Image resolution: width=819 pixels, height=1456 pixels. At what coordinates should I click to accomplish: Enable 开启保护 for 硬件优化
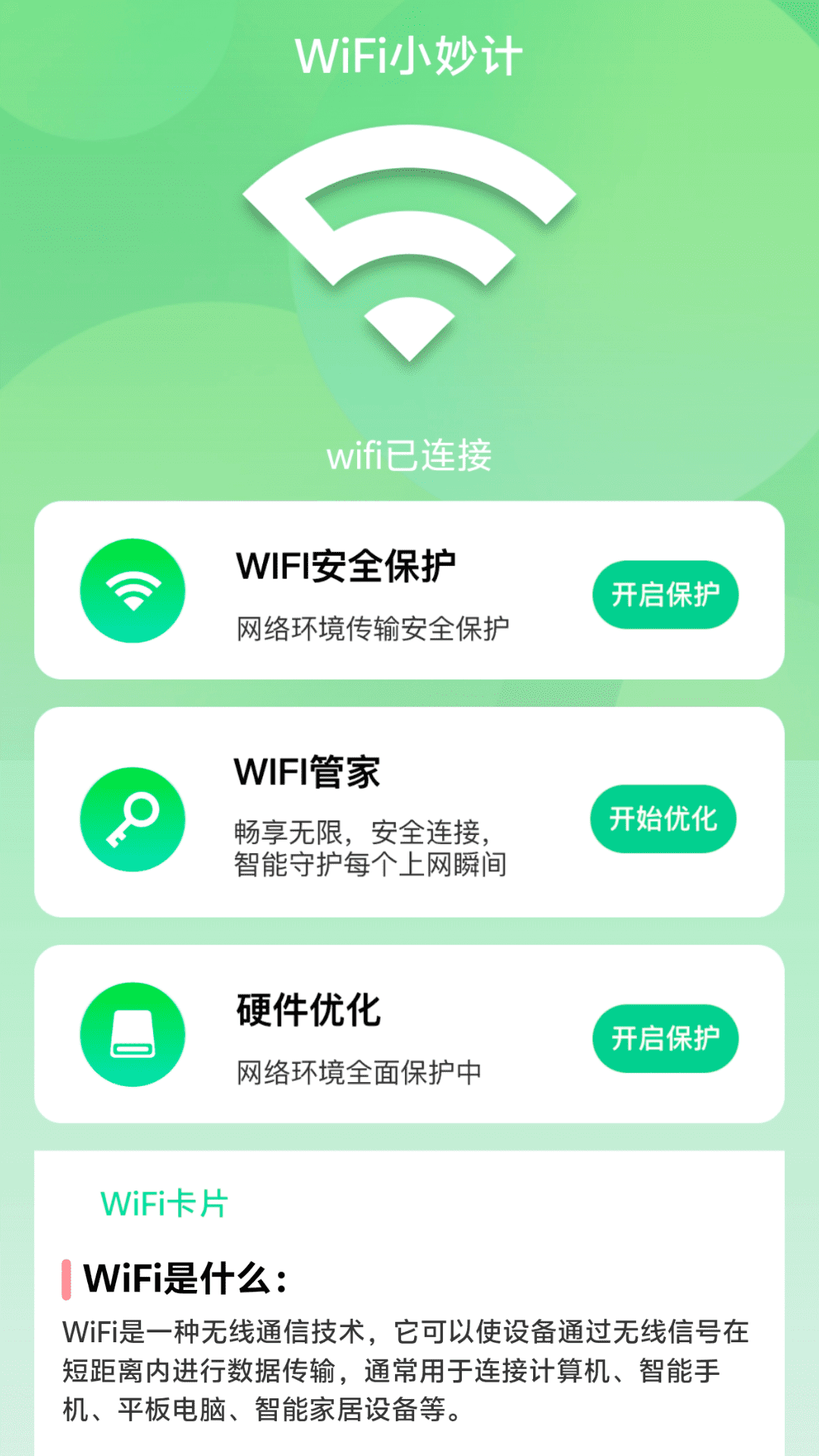click(665, 1038)
